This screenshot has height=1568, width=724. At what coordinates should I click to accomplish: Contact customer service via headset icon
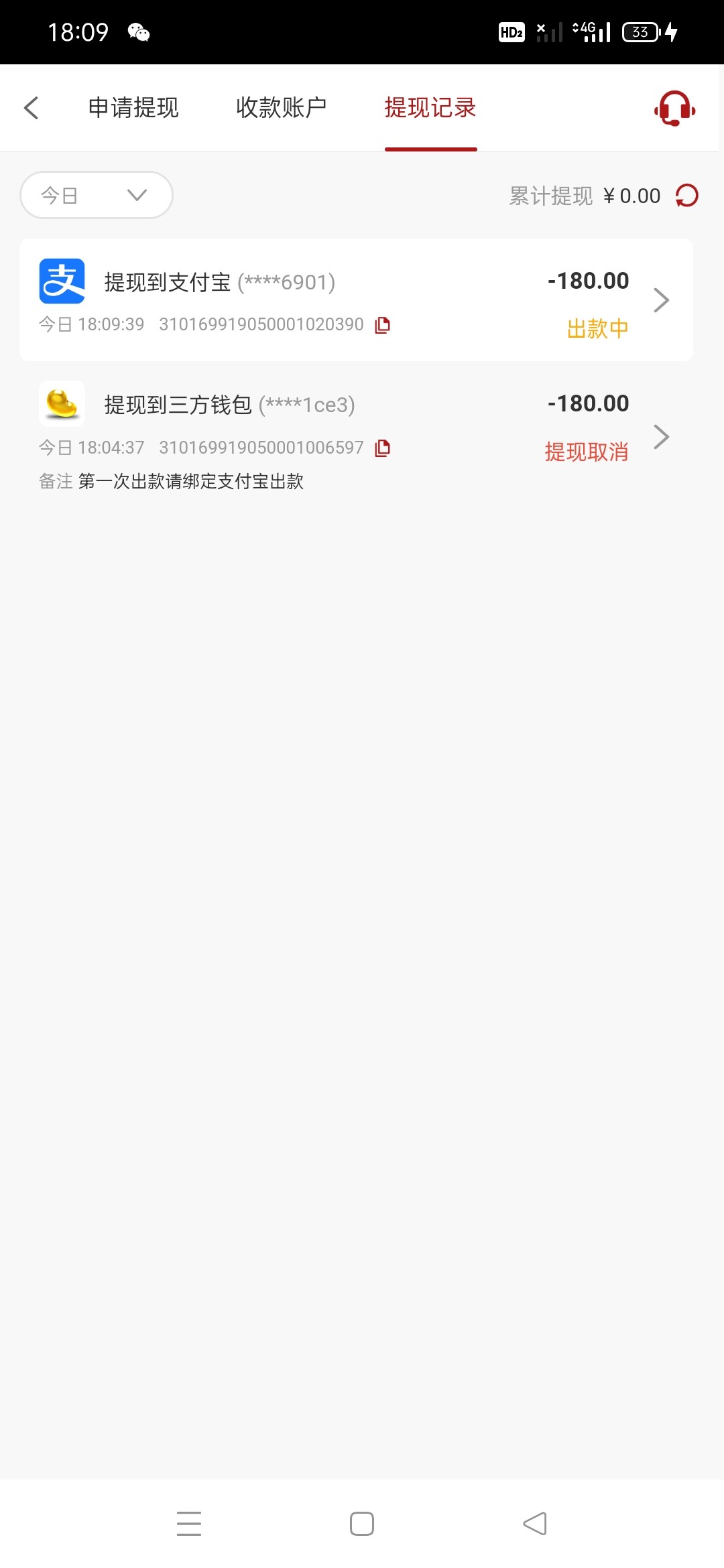[674, 108]
